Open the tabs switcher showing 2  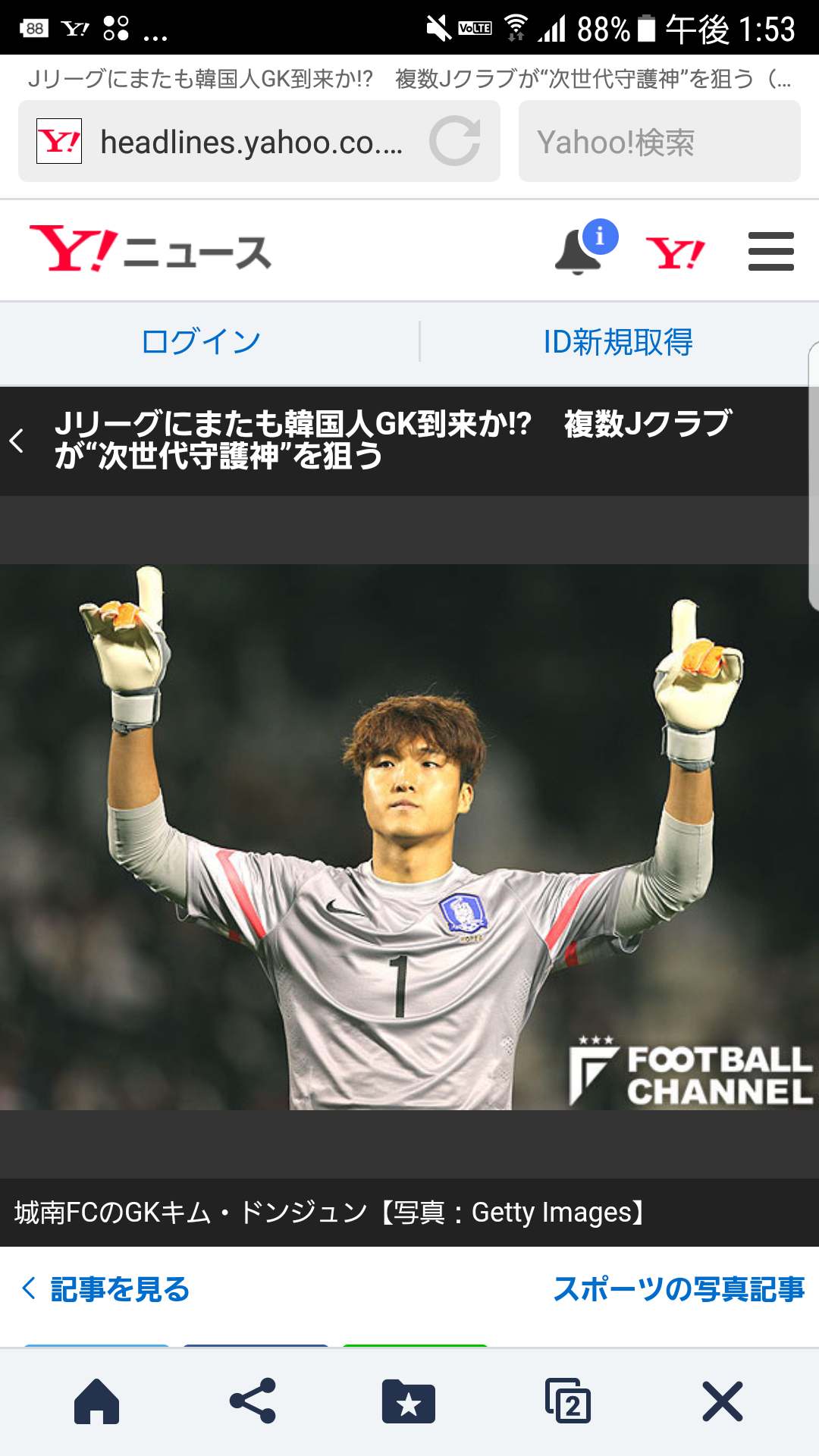567,1401
